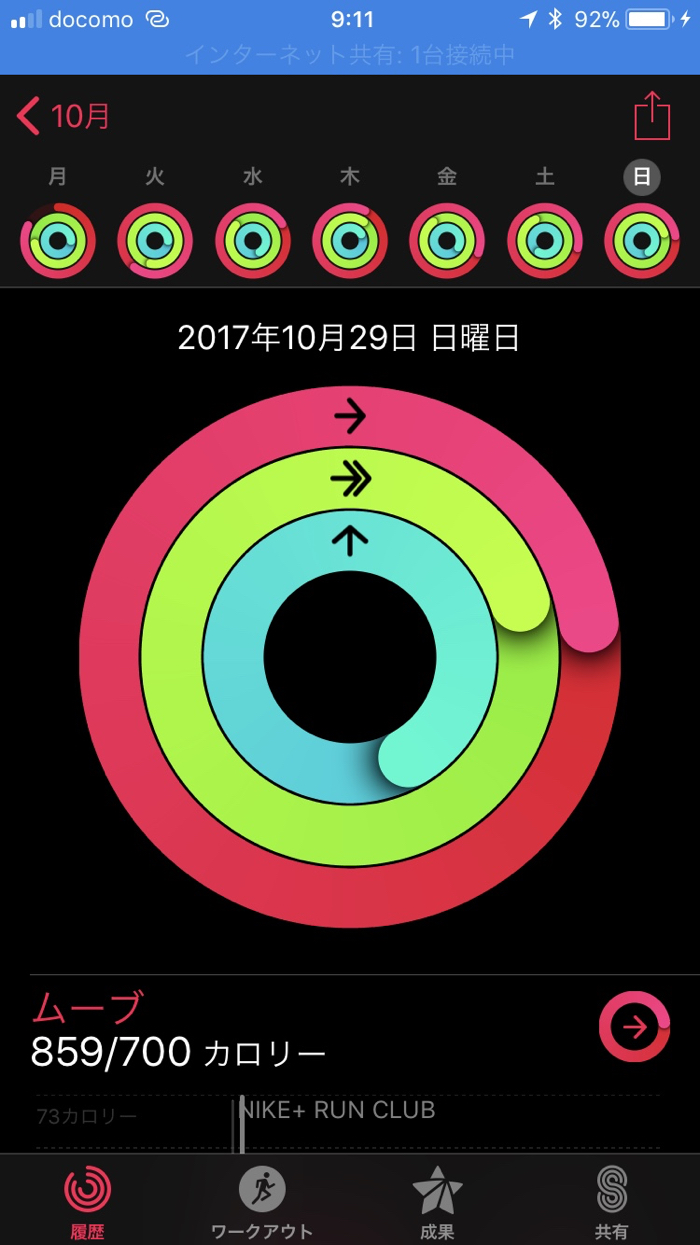Share this day's activity summary
This screenshot has width=700, height=1245.
(652, 116)
